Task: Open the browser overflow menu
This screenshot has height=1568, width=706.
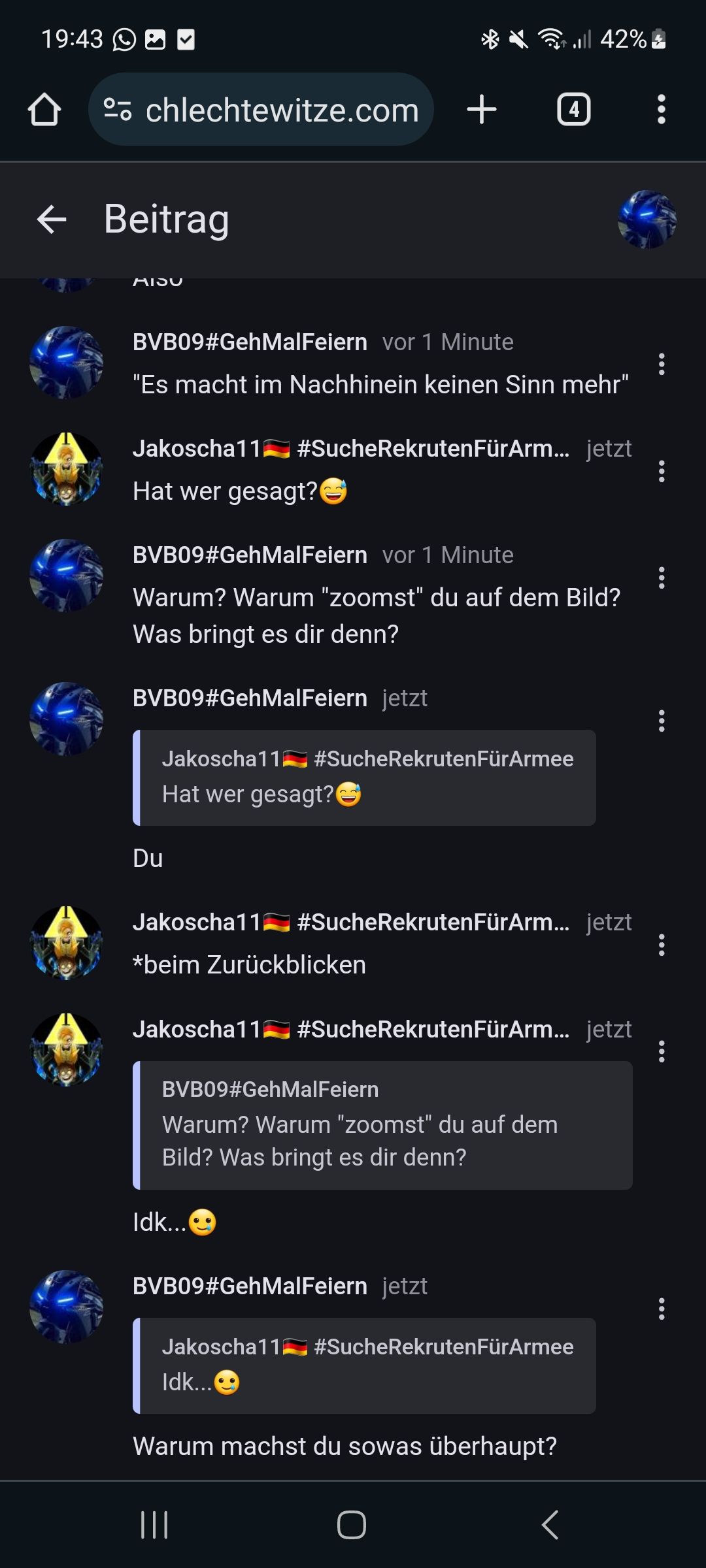Action: pyautogui.click(x=661, y=109)
